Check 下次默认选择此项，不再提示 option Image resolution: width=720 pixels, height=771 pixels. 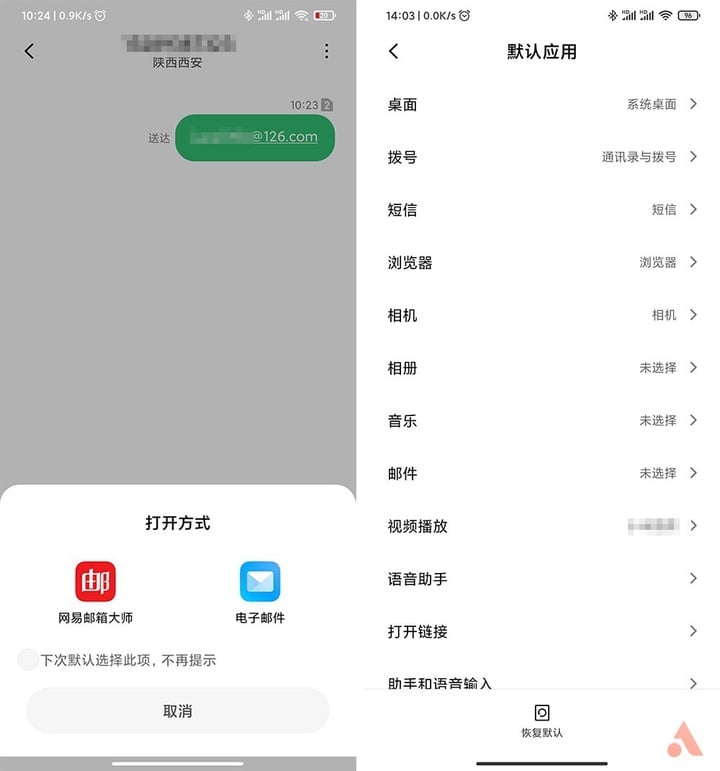(x=28, y=660)
